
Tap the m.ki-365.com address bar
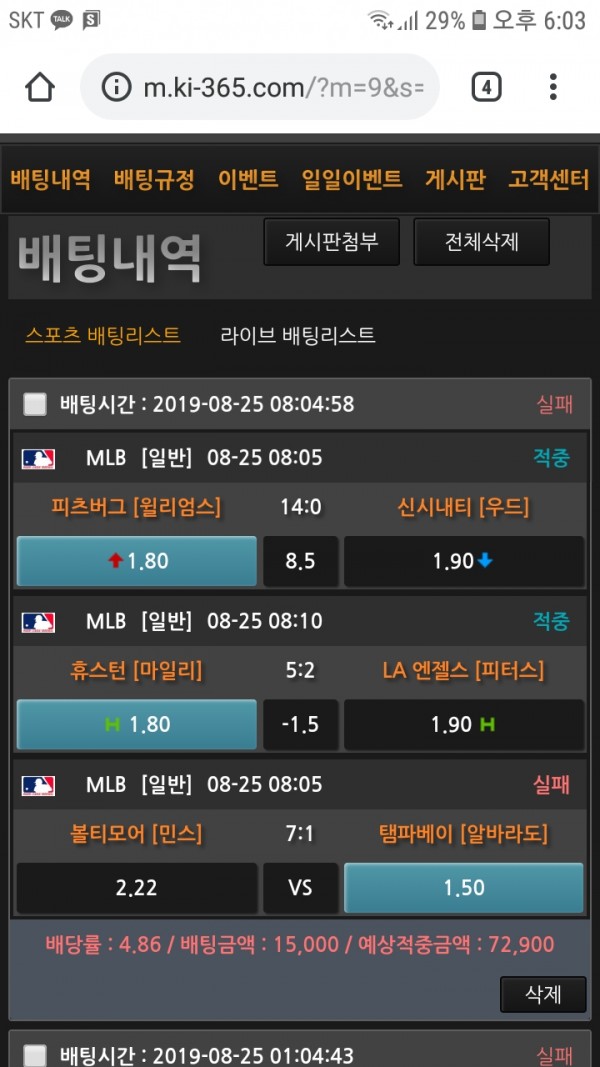(260, 87)
